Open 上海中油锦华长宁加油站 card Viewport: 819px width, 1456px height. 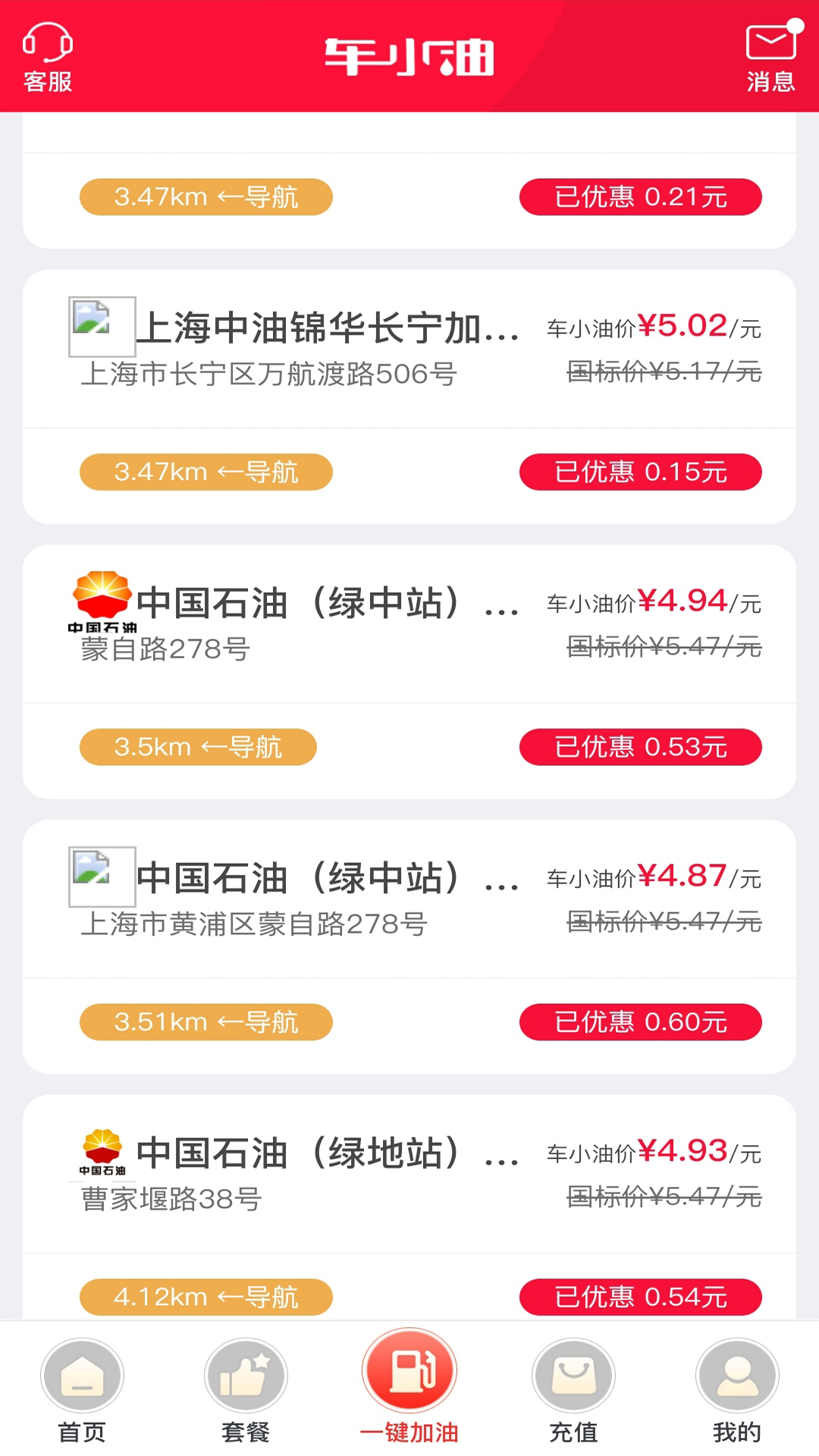pos(328,329)
